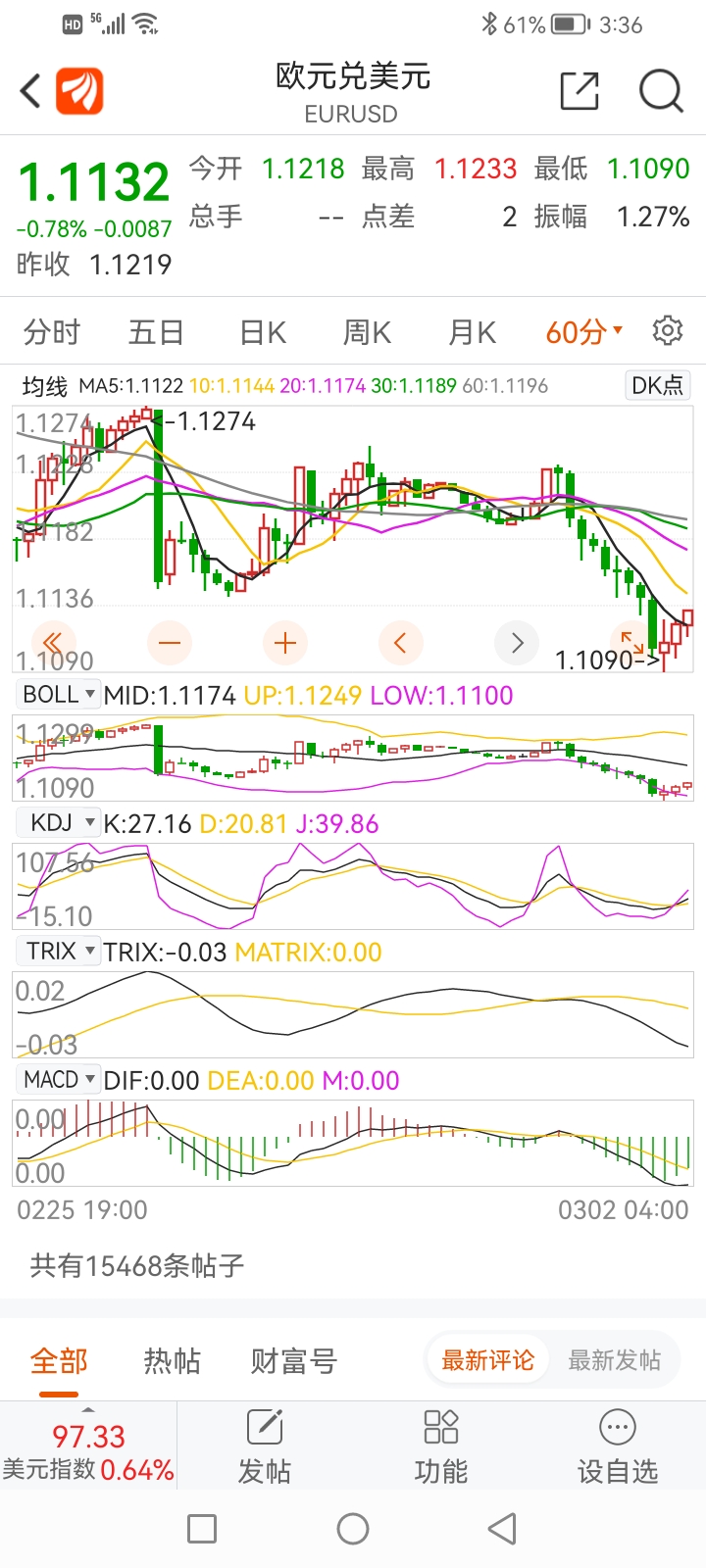Switch to the 热帖 posts tab
This screenshot has width=706, height=1568.
(172, 1360)
